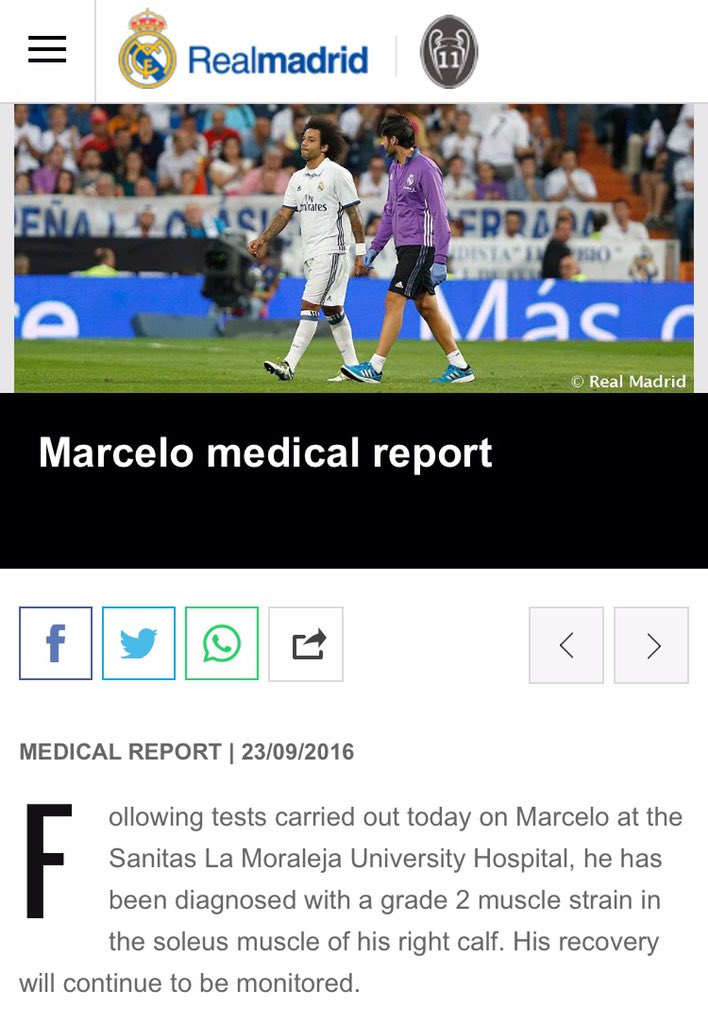The width and height of the screenshot is (708, 1024).
Task: Share the medical report on Twitter
Action: pyautogui.click(x=139, y=644)
